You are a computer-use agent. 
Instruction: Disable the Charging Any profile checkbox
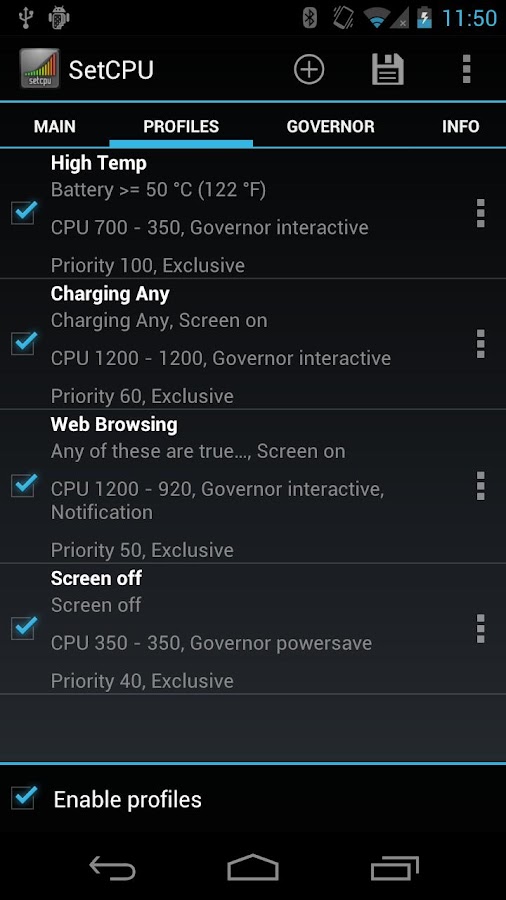[x=24, y=343]
